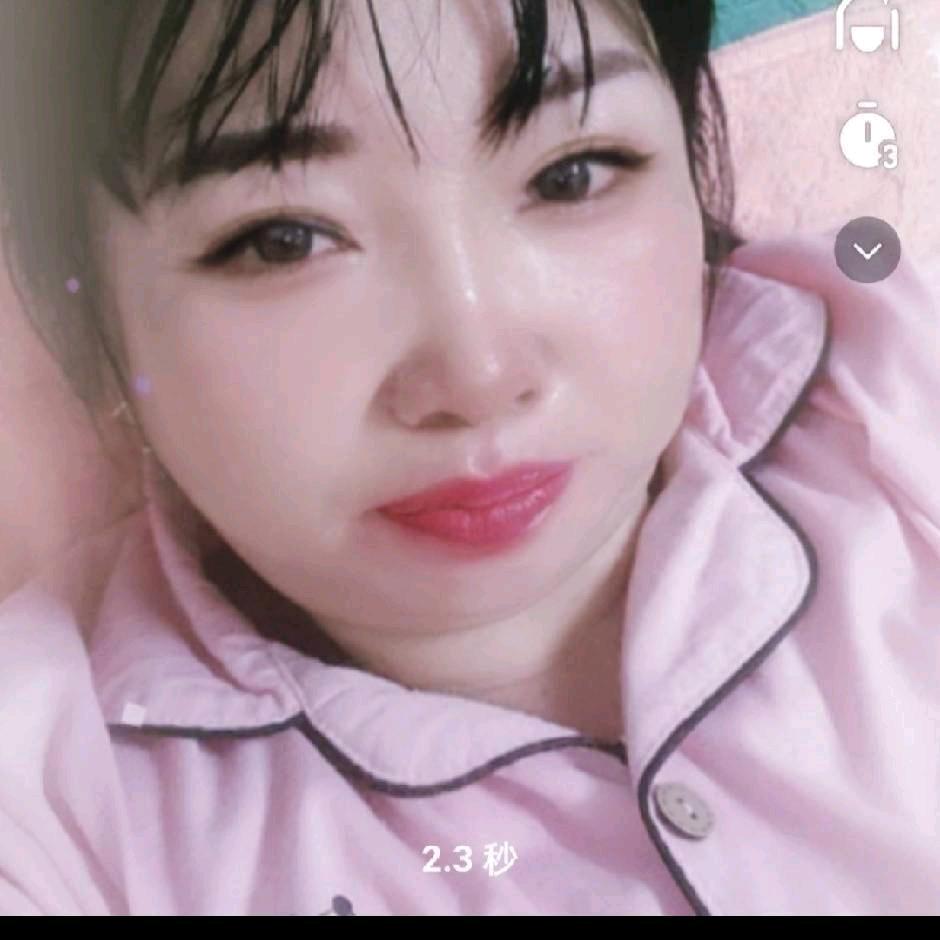Tap the 3-second countdown timer icon
Viewport: 940px width, 940px height.
866,137
